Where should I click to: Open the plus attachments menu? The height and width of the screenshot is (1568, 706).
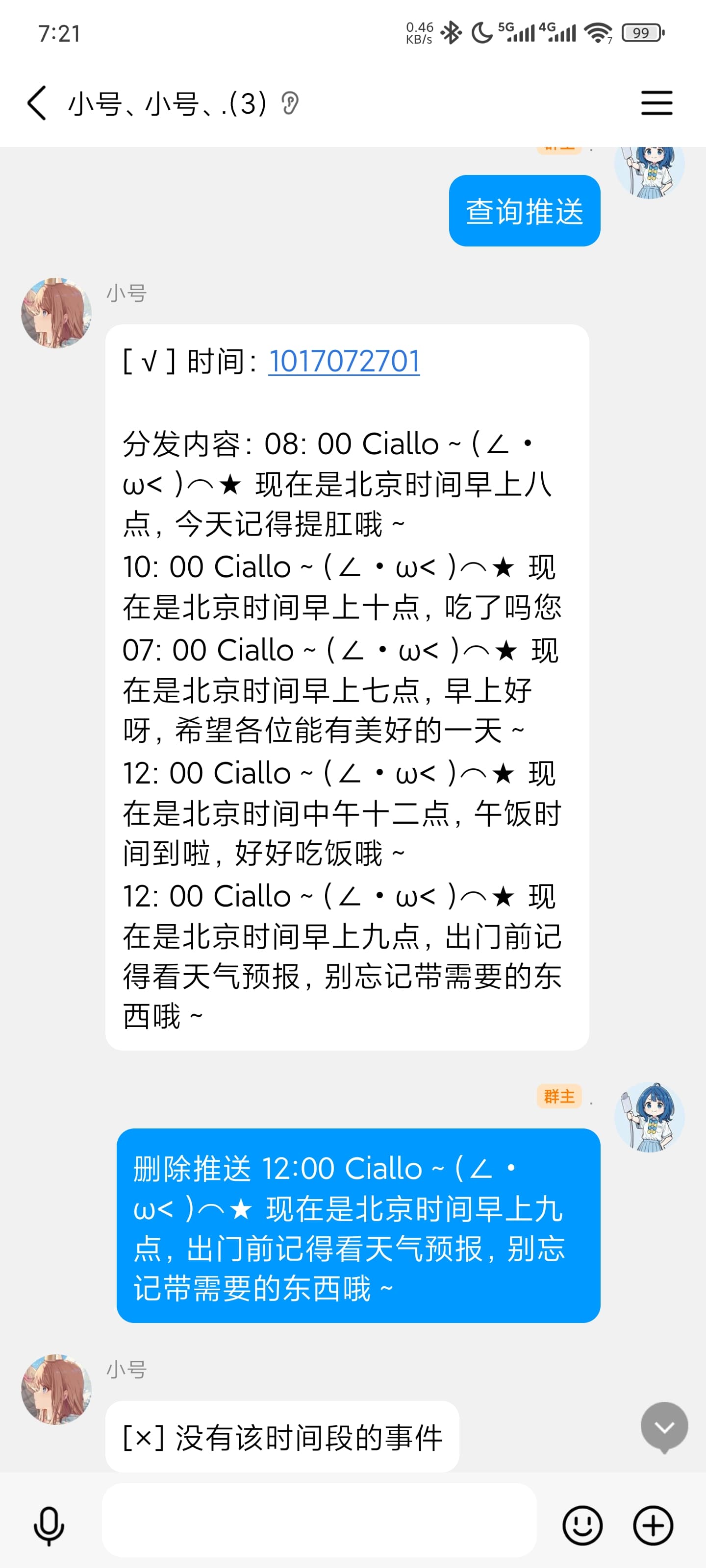pos(653,1525)
